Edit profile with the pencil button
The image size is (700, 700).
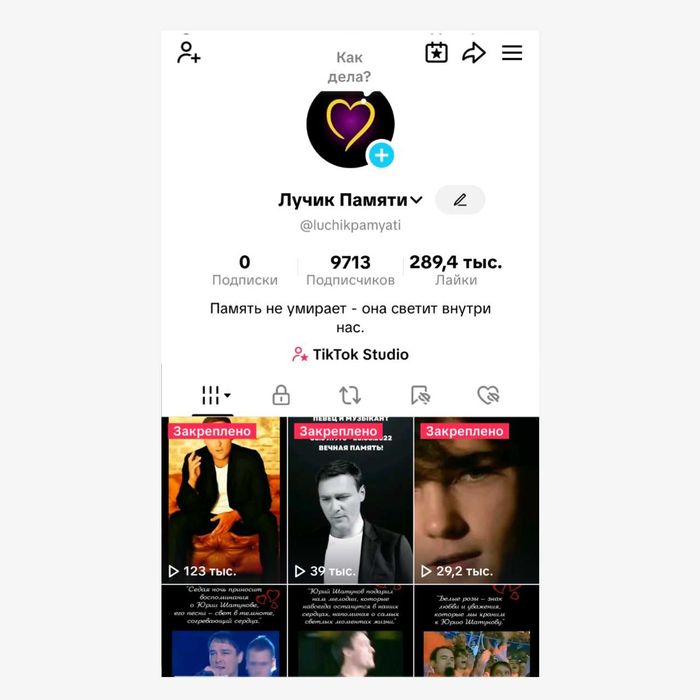click(460, 200)
